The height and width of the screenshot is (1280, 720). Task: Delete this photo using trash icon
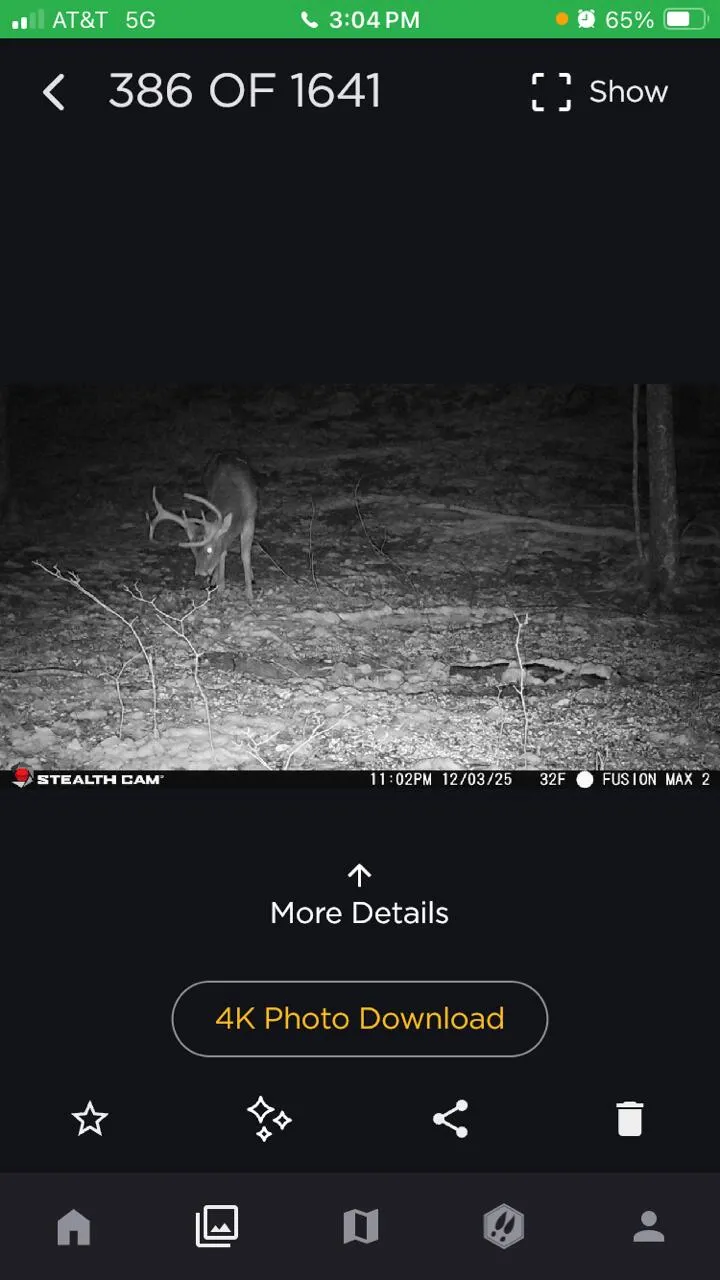[630, 1119]
